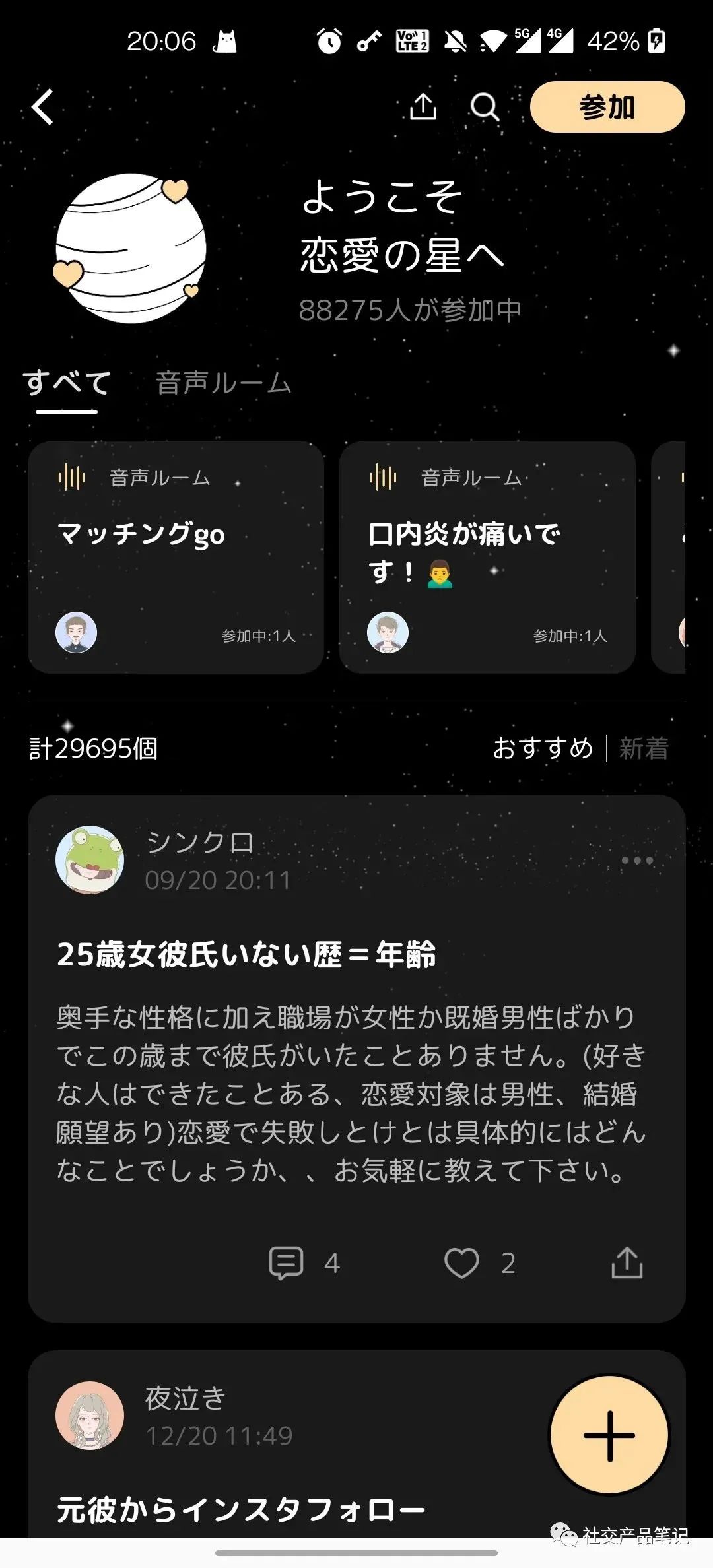The image size is (713, 1568).
Task: View 夜泣き's profile avatar
Action: tap(90, 1416)
